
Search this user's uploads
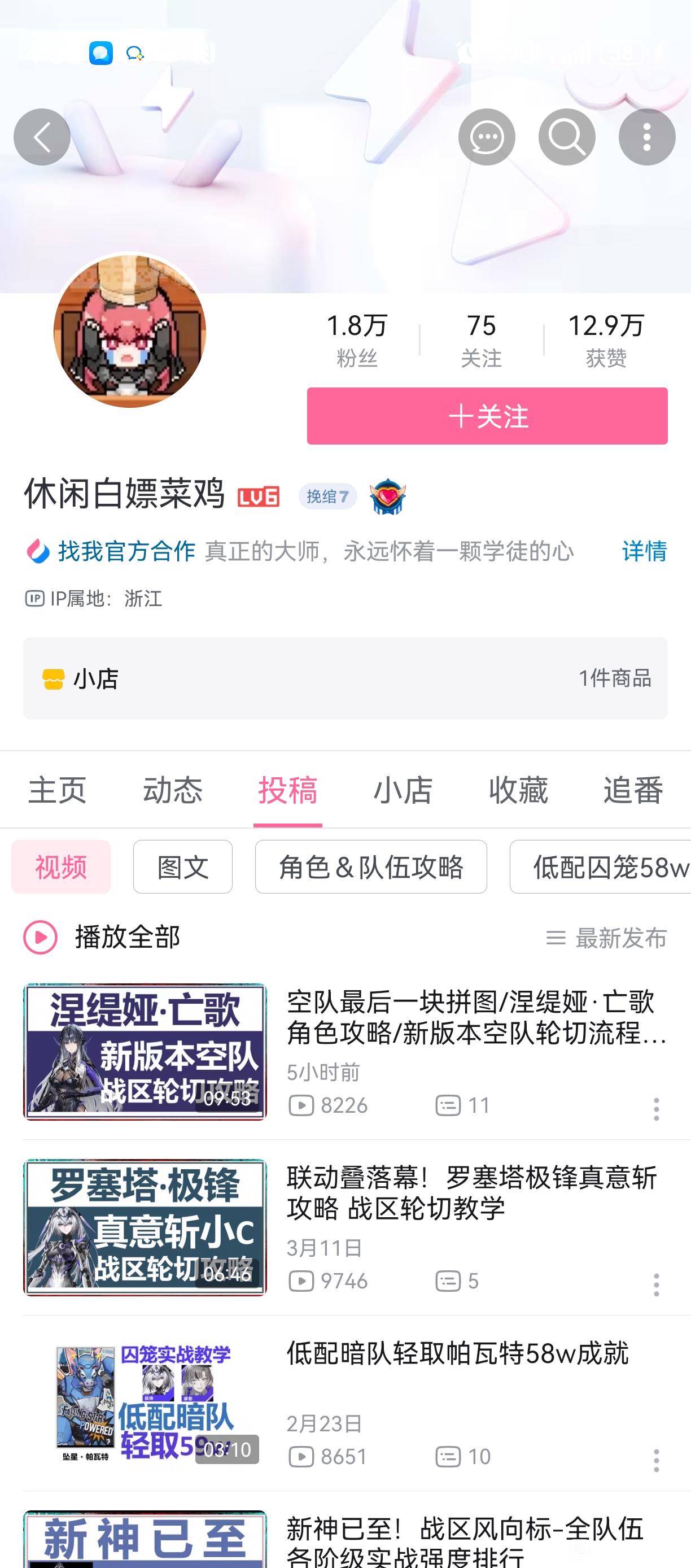(566, 137)
